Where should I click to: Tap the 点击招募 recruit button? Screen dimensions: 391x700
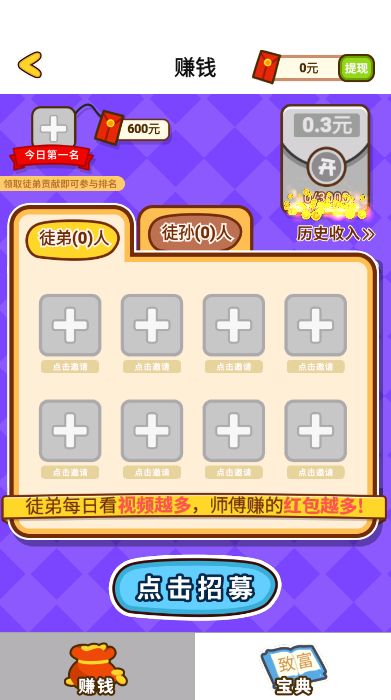pos(196,588)
